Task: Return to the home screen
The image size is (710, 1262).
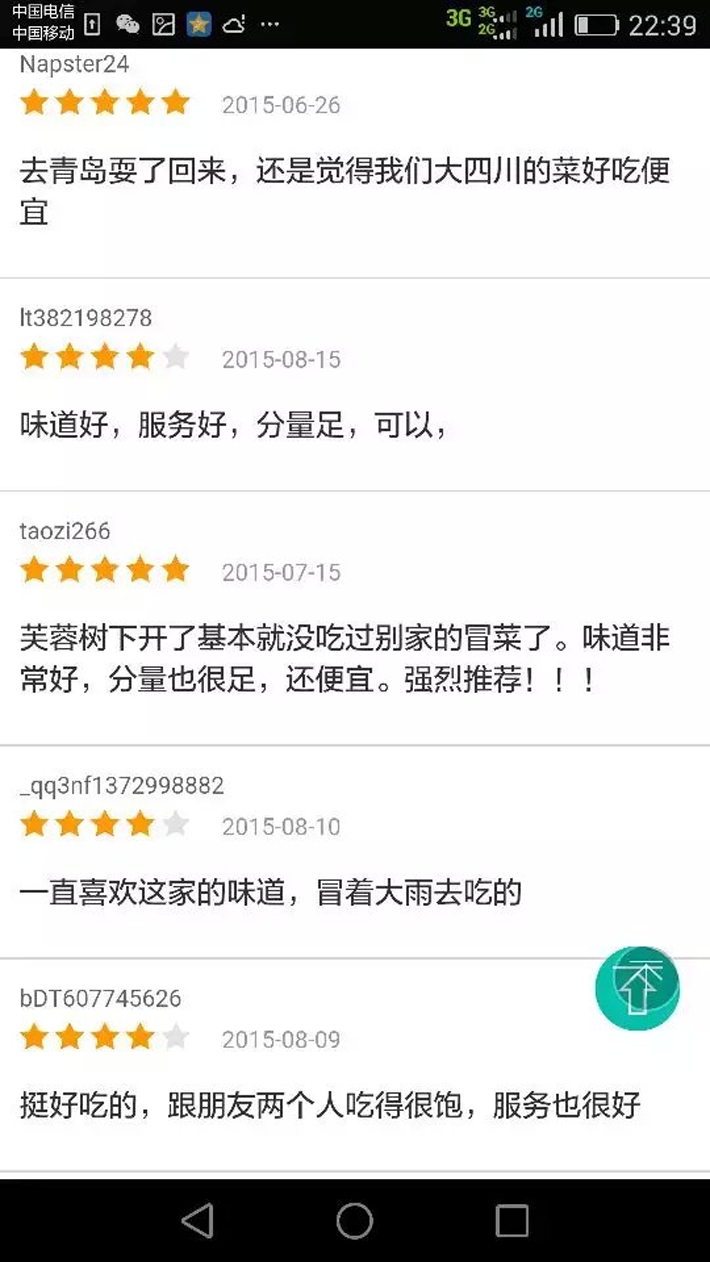Action: 355,1220
